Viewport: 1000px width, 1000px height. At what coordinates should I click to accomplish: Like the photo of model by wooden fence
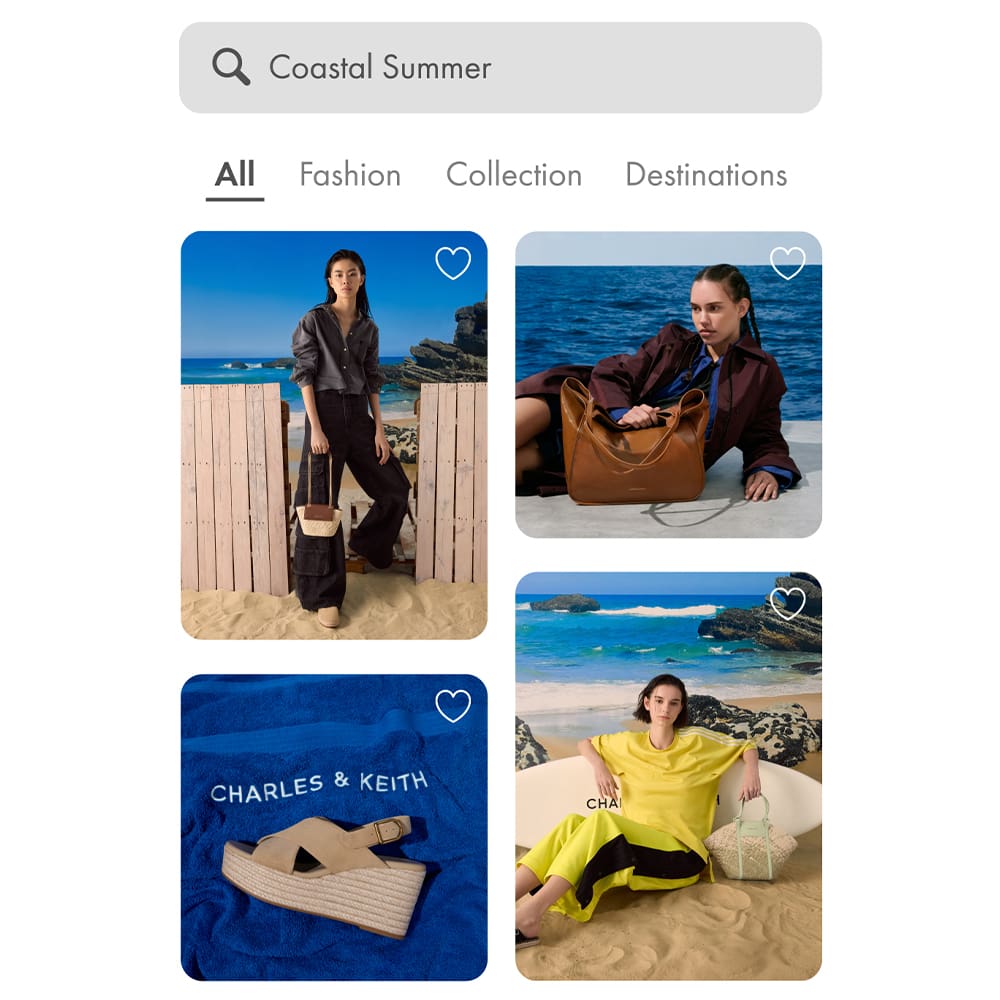point(453,263)
